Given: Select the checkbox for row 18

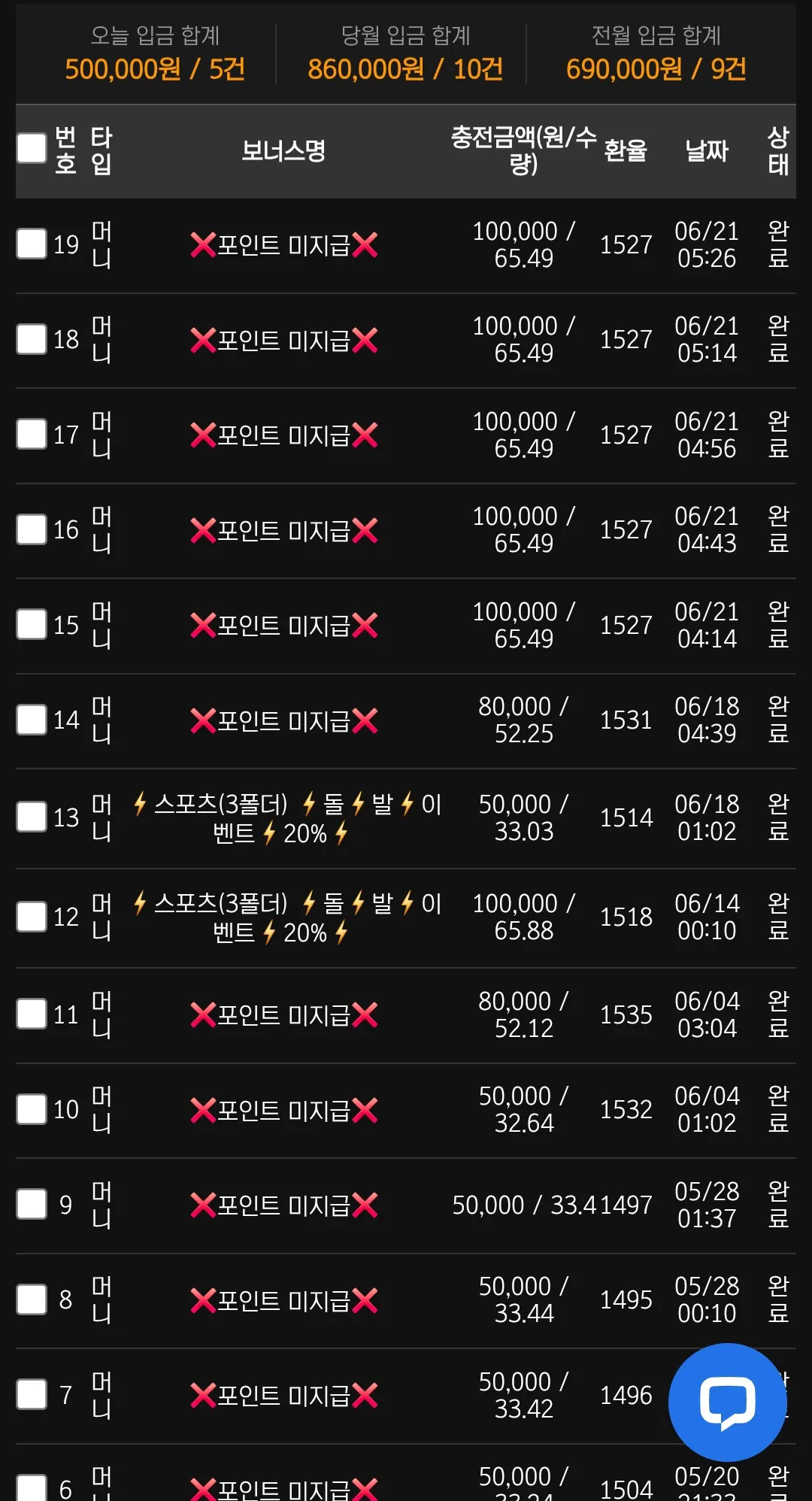Looking at the screenshot, I should (x=32, y=339).
